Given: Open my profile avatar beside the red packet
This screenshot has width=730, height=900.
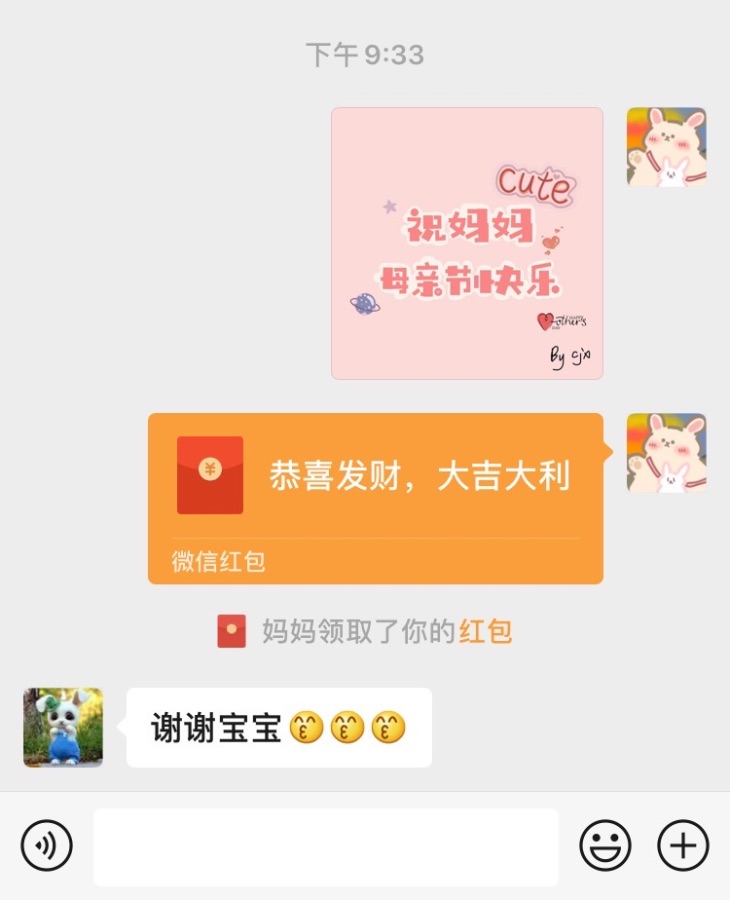Looking at the screenshot, I should click(666, 452).
